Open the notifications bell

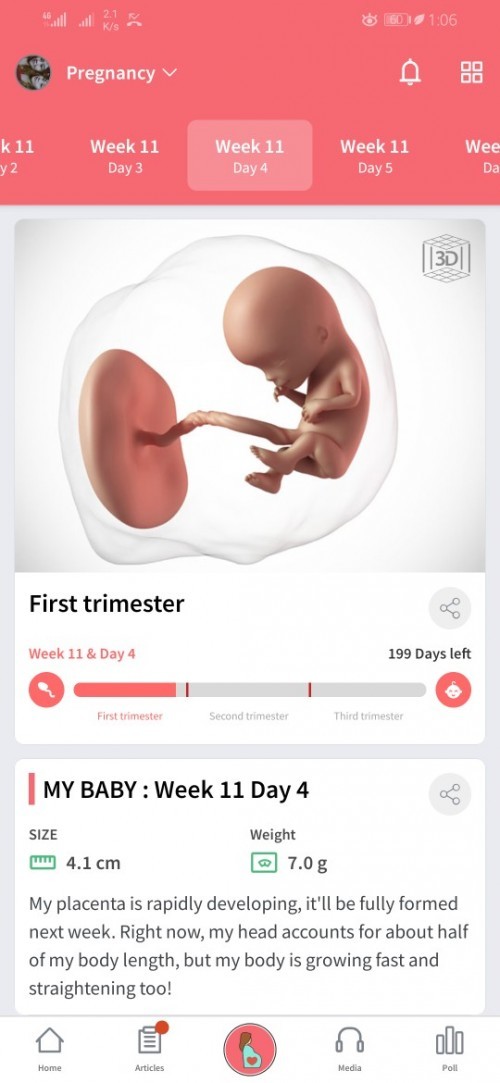click(x=410, y=73)
